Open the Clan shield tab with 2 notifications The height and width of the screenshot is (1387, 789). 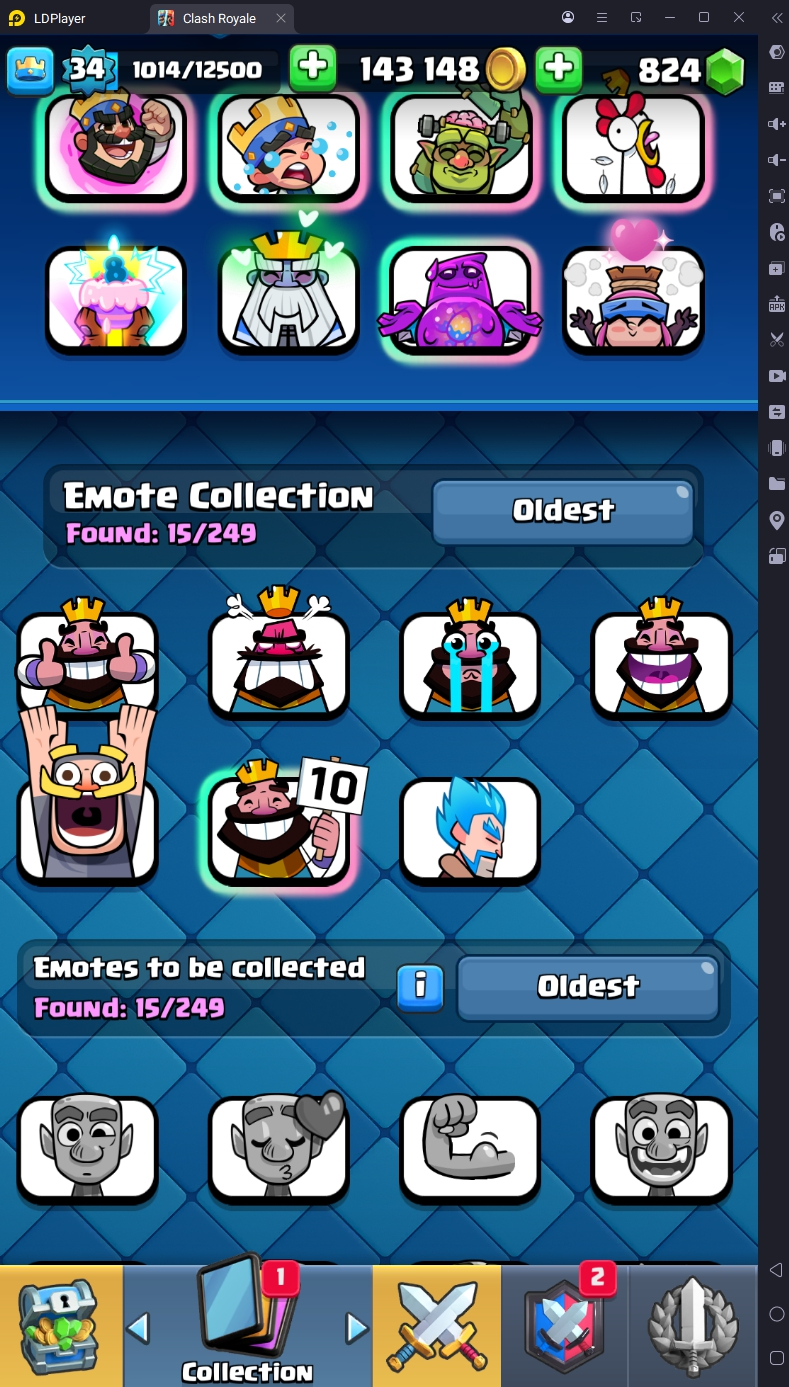point(565,1325)
